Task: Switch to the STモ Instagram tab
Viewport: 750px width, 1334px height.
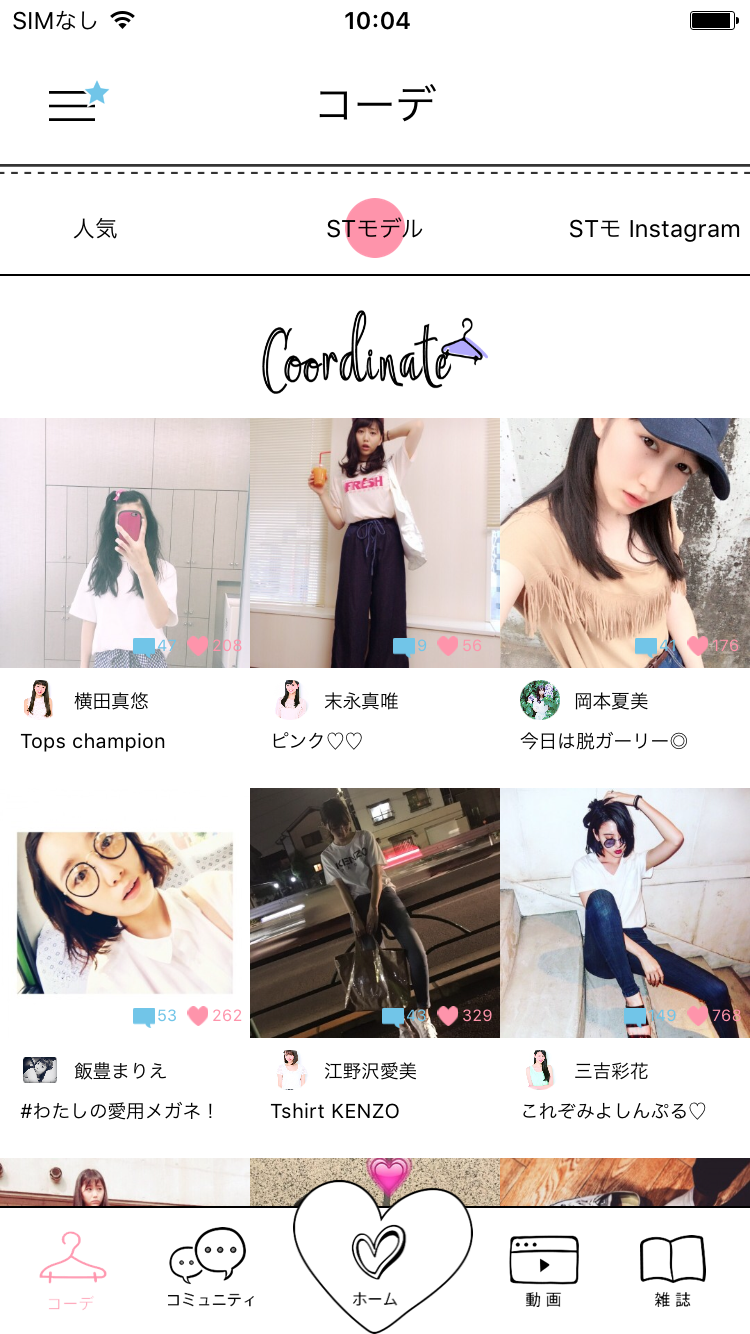Action: 654,229
